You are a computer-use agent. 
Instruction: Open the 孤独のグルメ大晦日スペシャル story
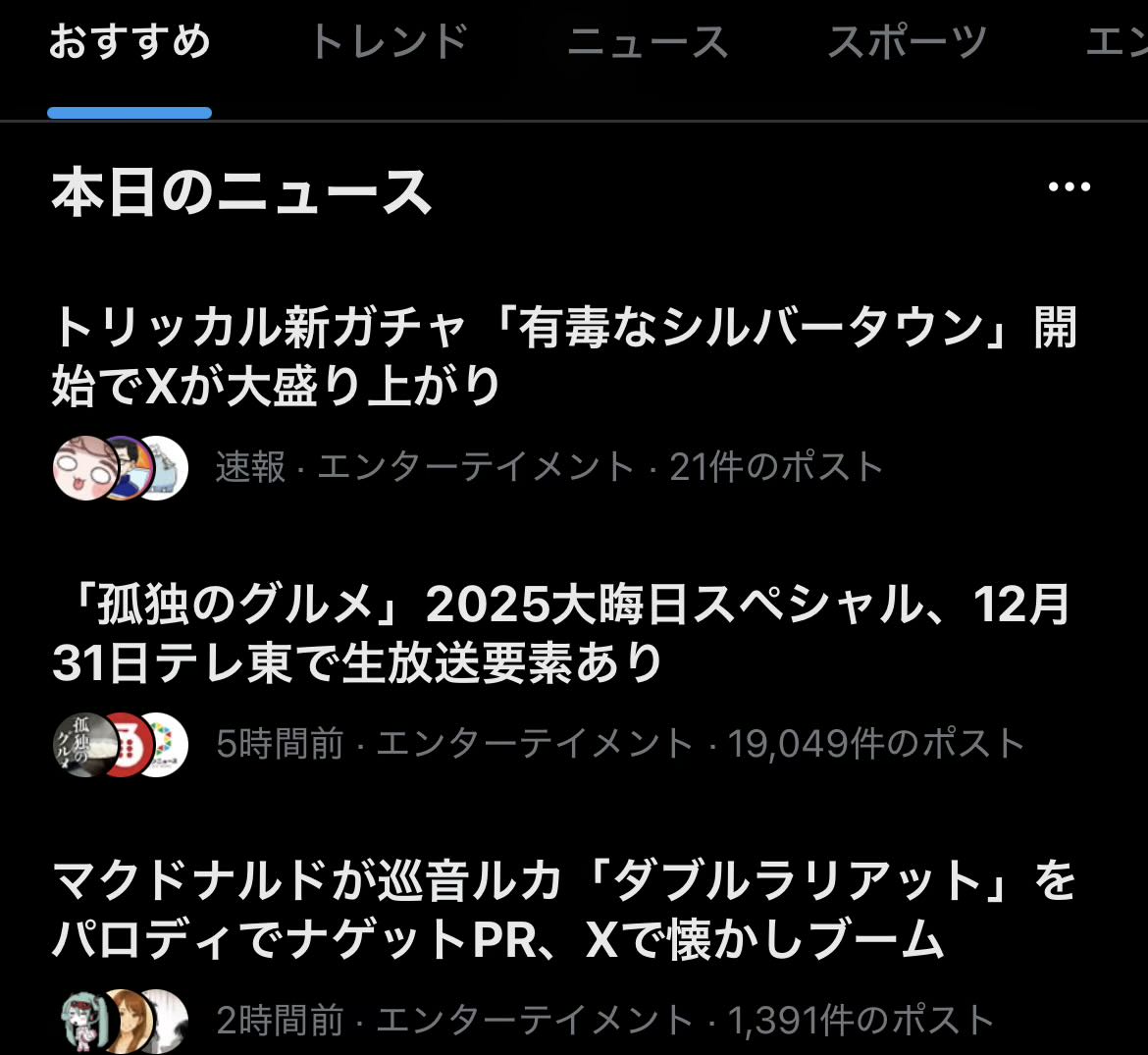click(x=561, y=633)
